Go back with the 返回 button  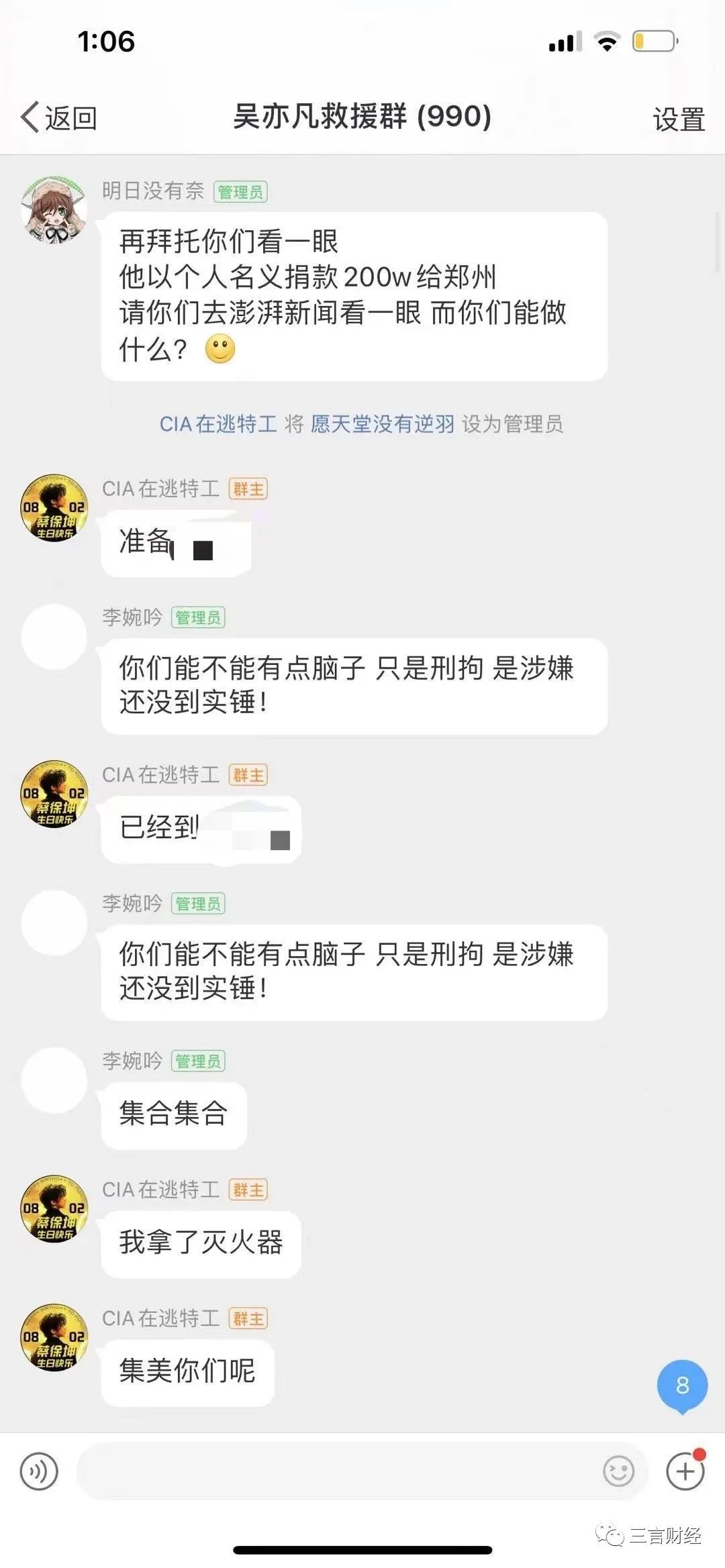coord(59,117)
